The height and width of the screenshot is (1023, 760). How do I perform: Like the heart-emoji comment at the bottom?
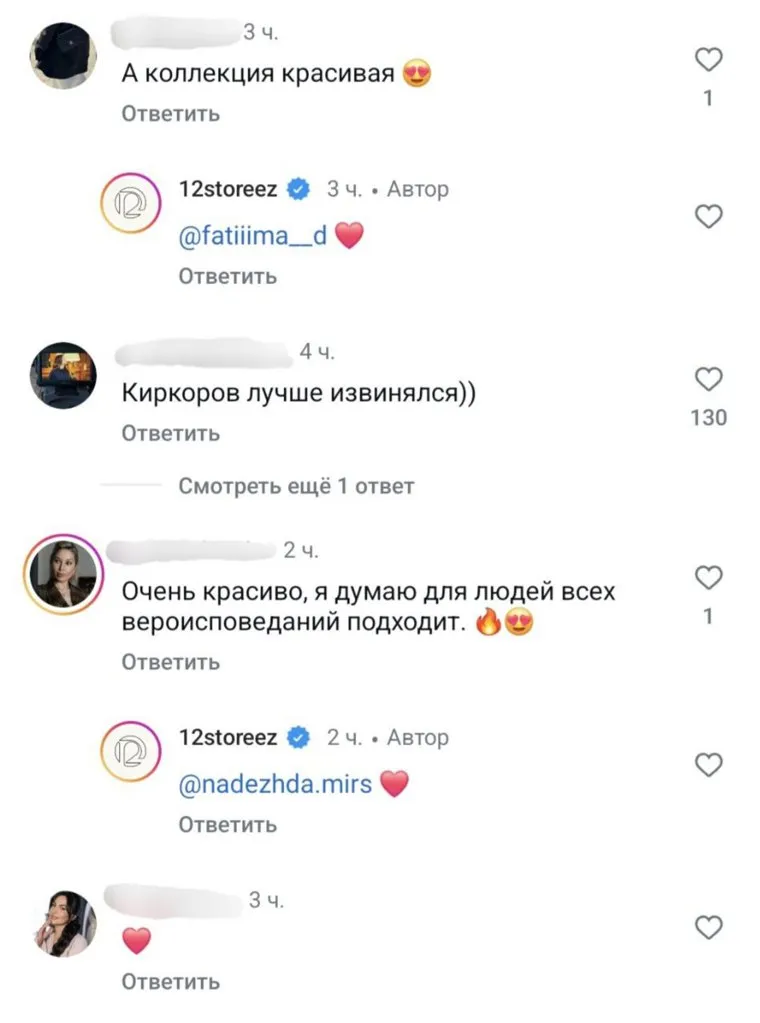coord(708,928)
